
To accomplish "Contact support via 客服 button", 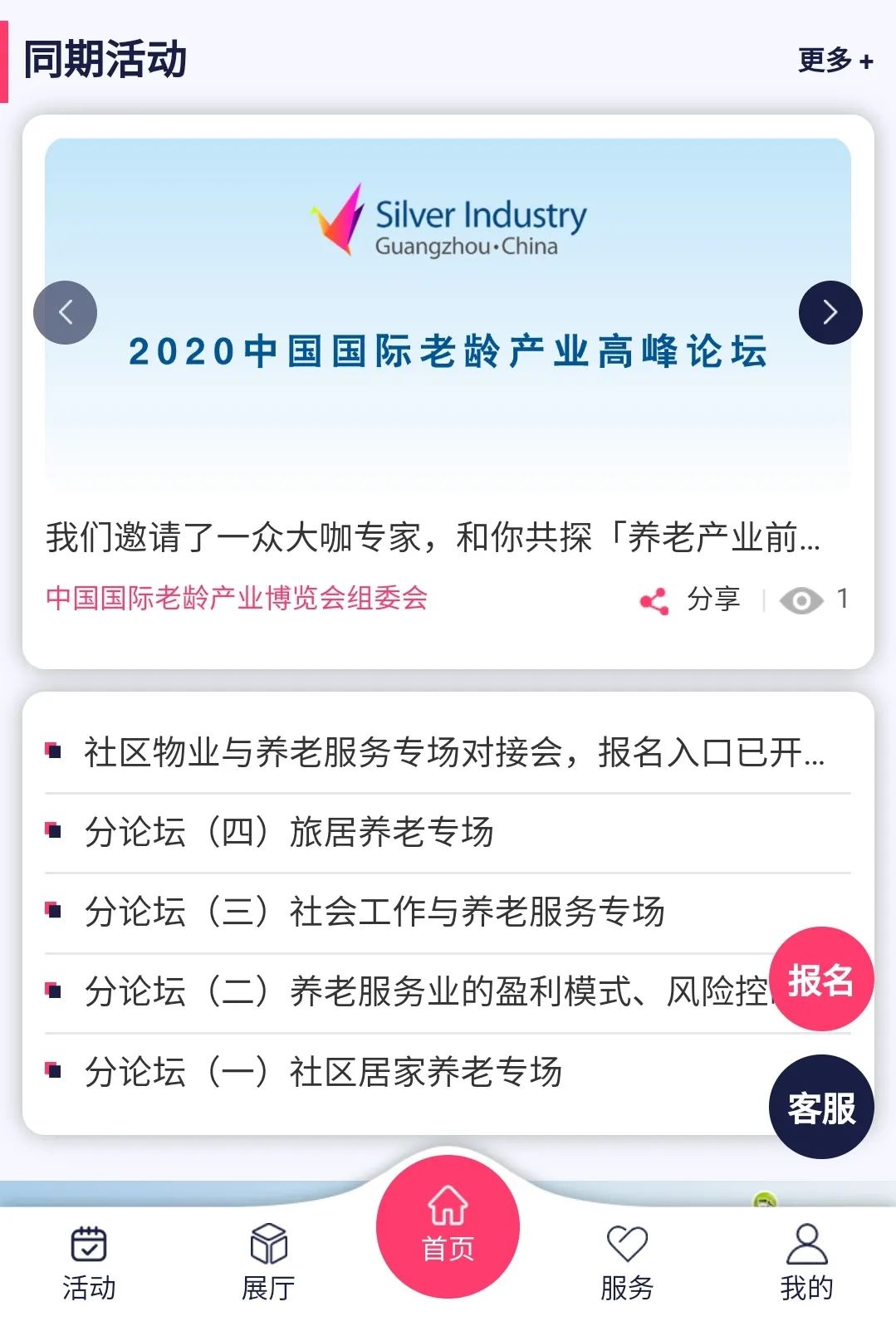I will pos(820,1108).
